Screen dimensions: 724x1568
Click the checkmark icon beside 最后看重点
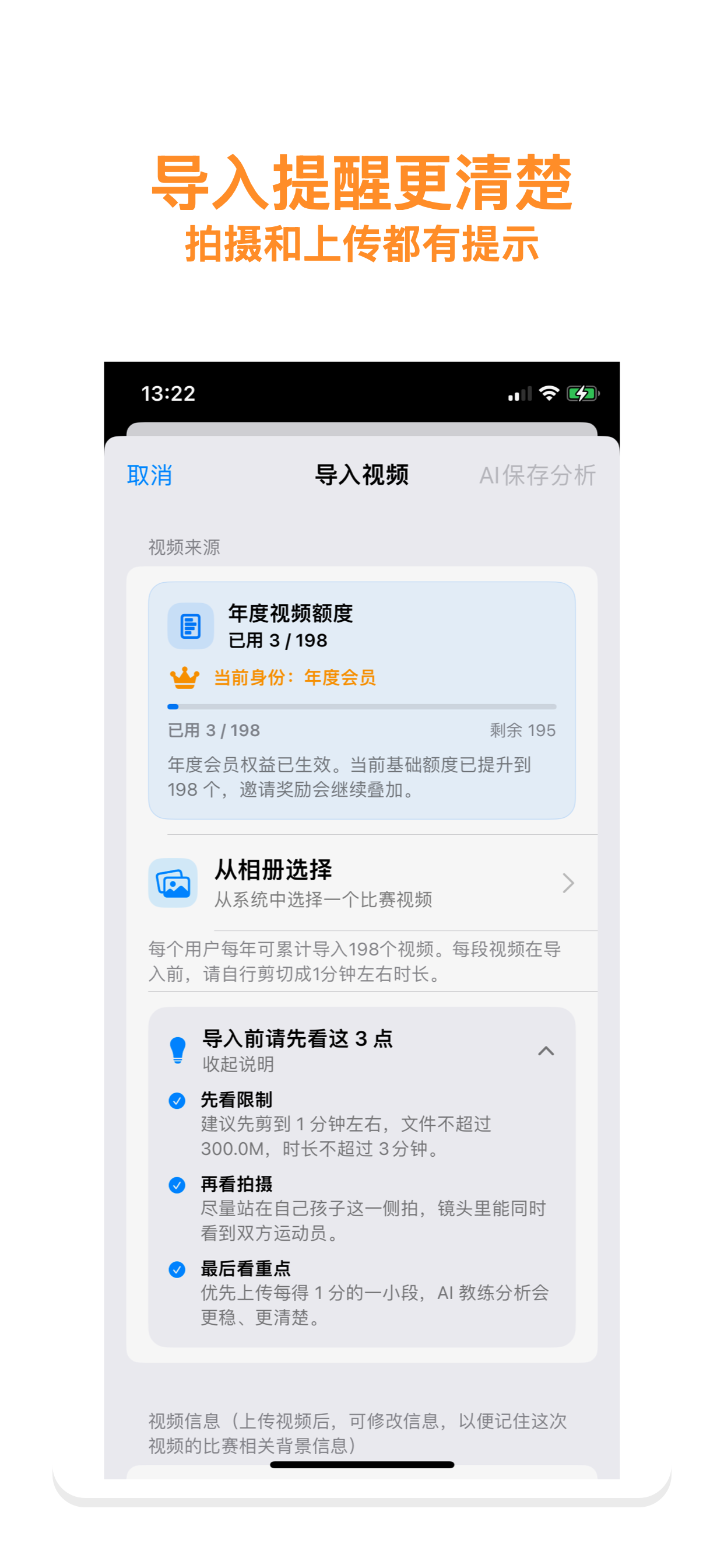click(177, 1269)
